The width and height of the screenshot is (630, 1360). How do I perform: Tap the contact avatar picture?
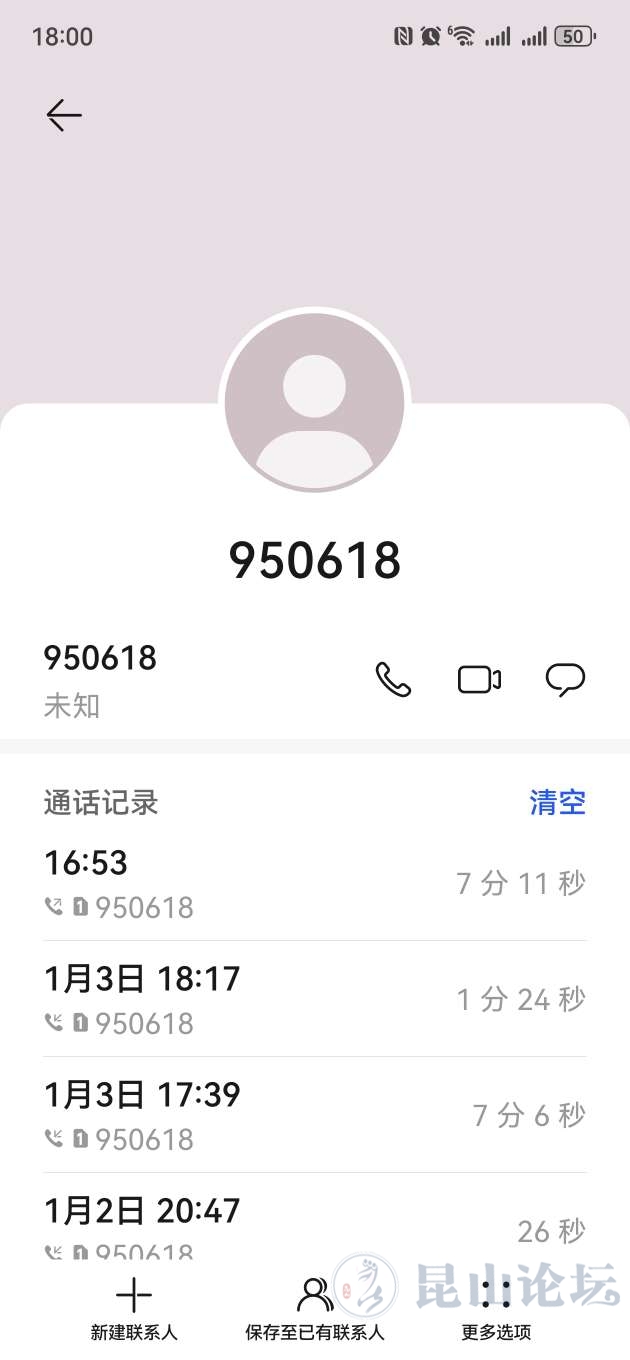pos(315,402)
